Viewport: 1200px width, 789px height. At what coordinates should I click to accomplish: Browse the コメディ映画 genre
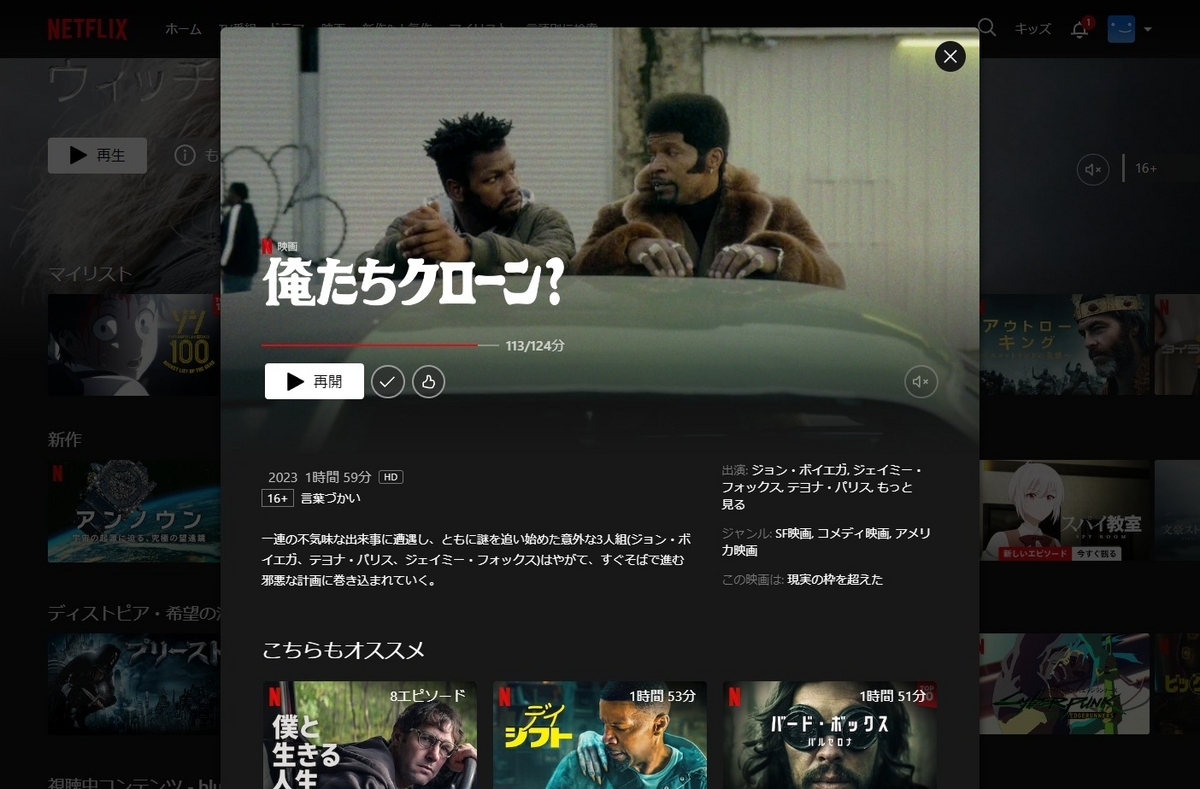click(852, 533)
